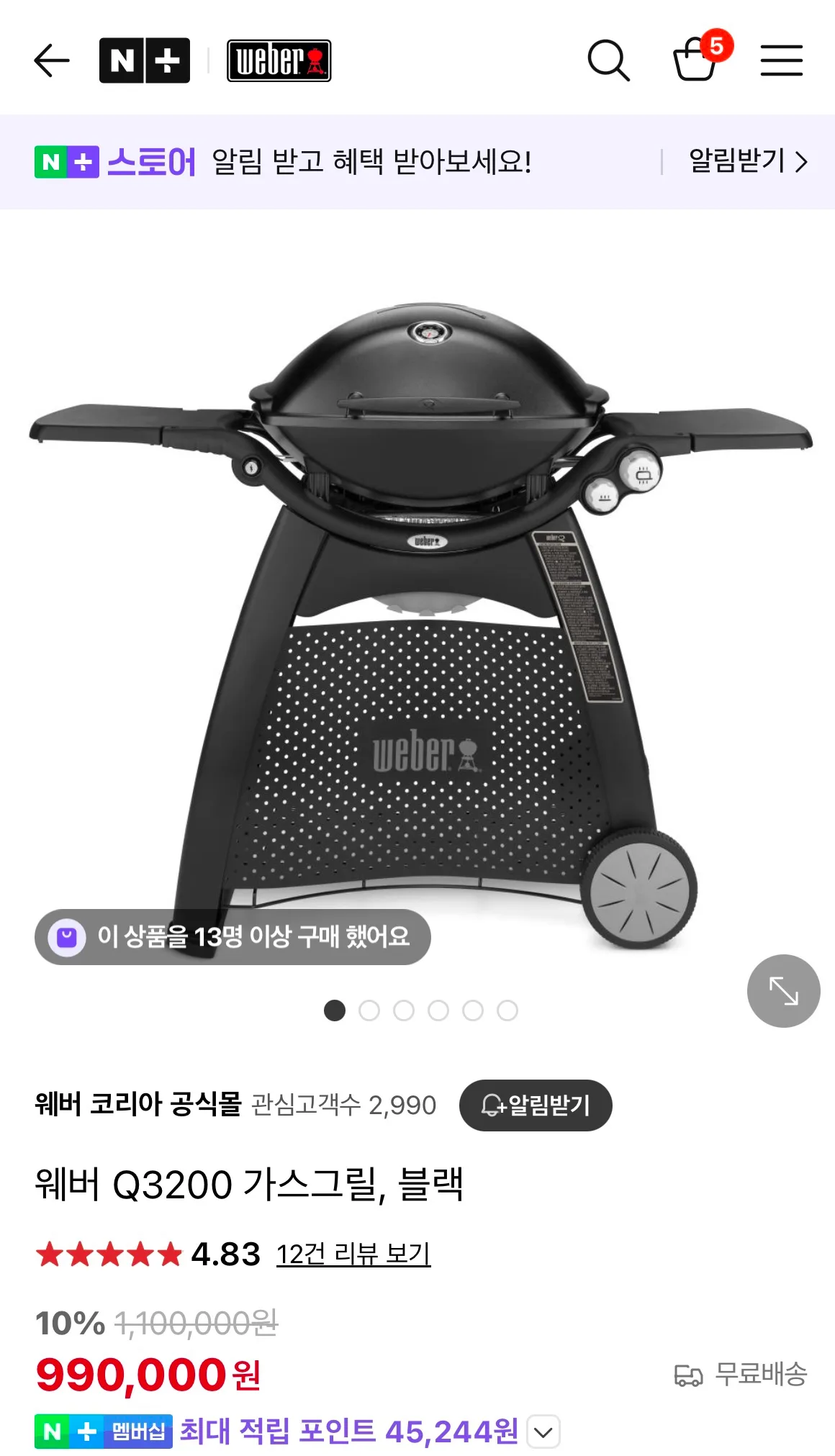Image resolution: width=835 pixels, height=1456 pixels.
Task: Go back using the arrow icon
Action: [52, 60]
